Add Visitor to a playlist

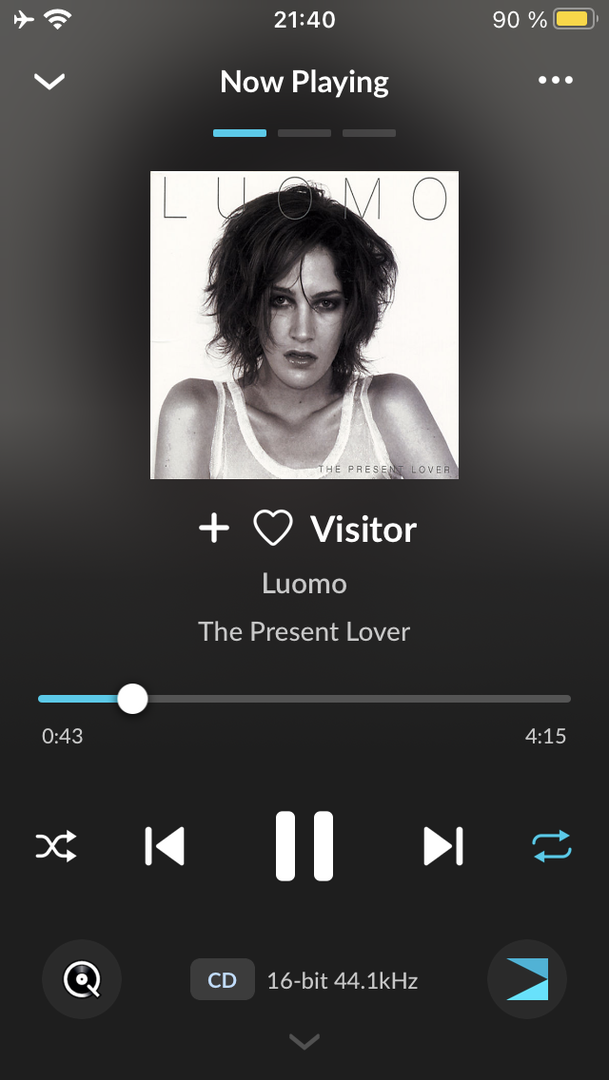tap(214, 528)
